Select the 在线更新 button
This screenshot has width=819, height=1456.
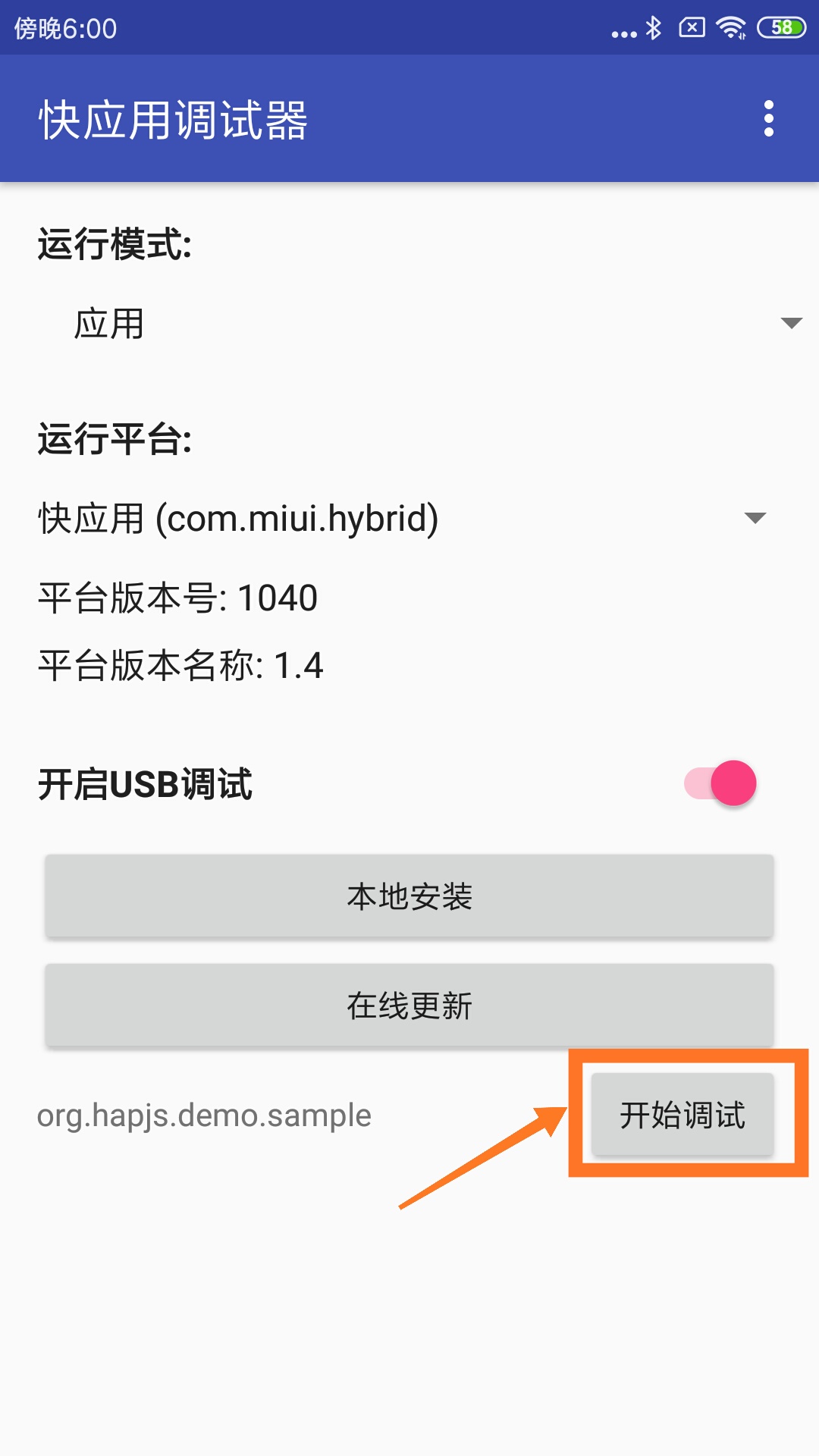[409, 1006]
